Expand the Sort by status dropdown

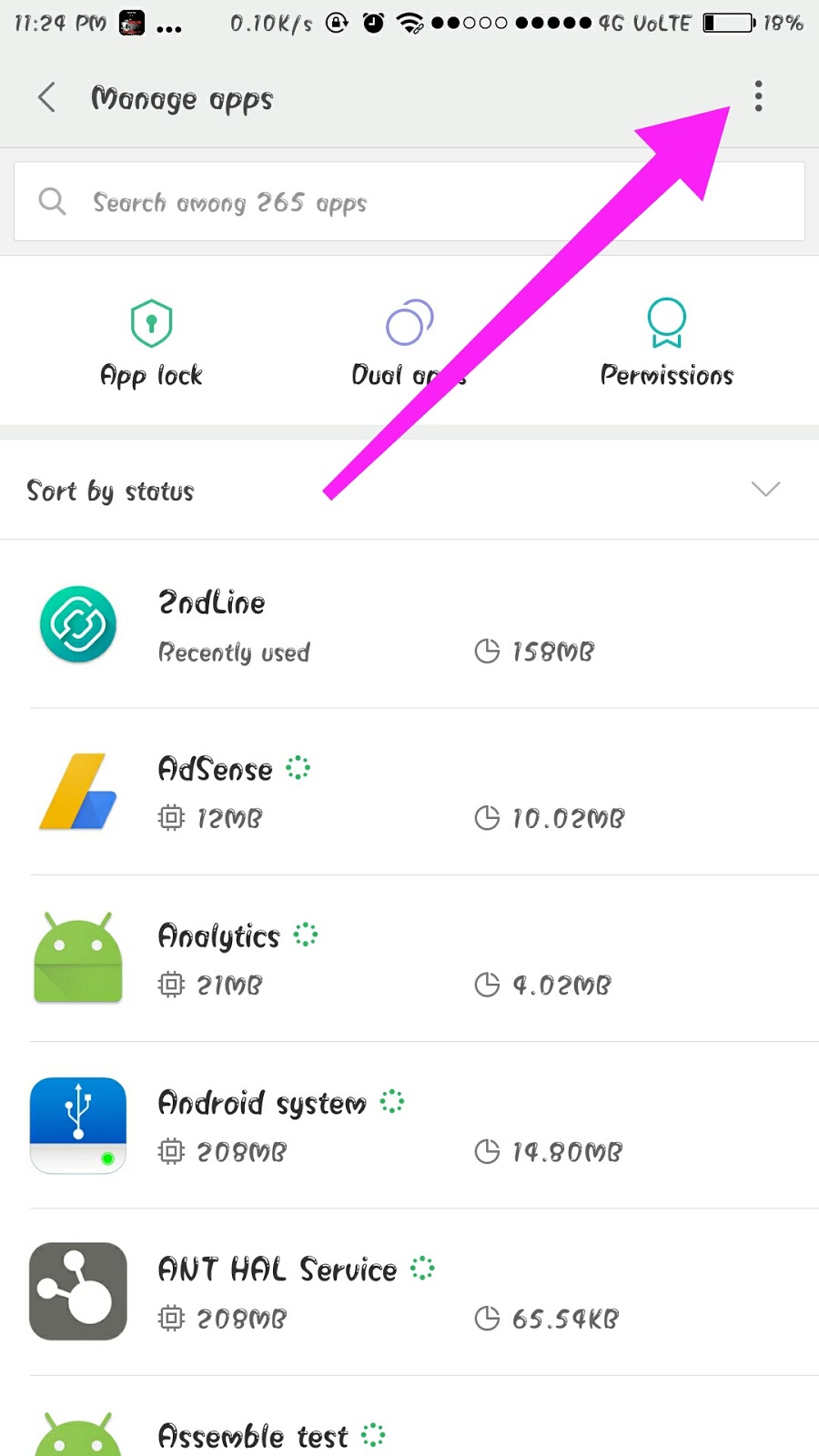(x=409, y=490)
